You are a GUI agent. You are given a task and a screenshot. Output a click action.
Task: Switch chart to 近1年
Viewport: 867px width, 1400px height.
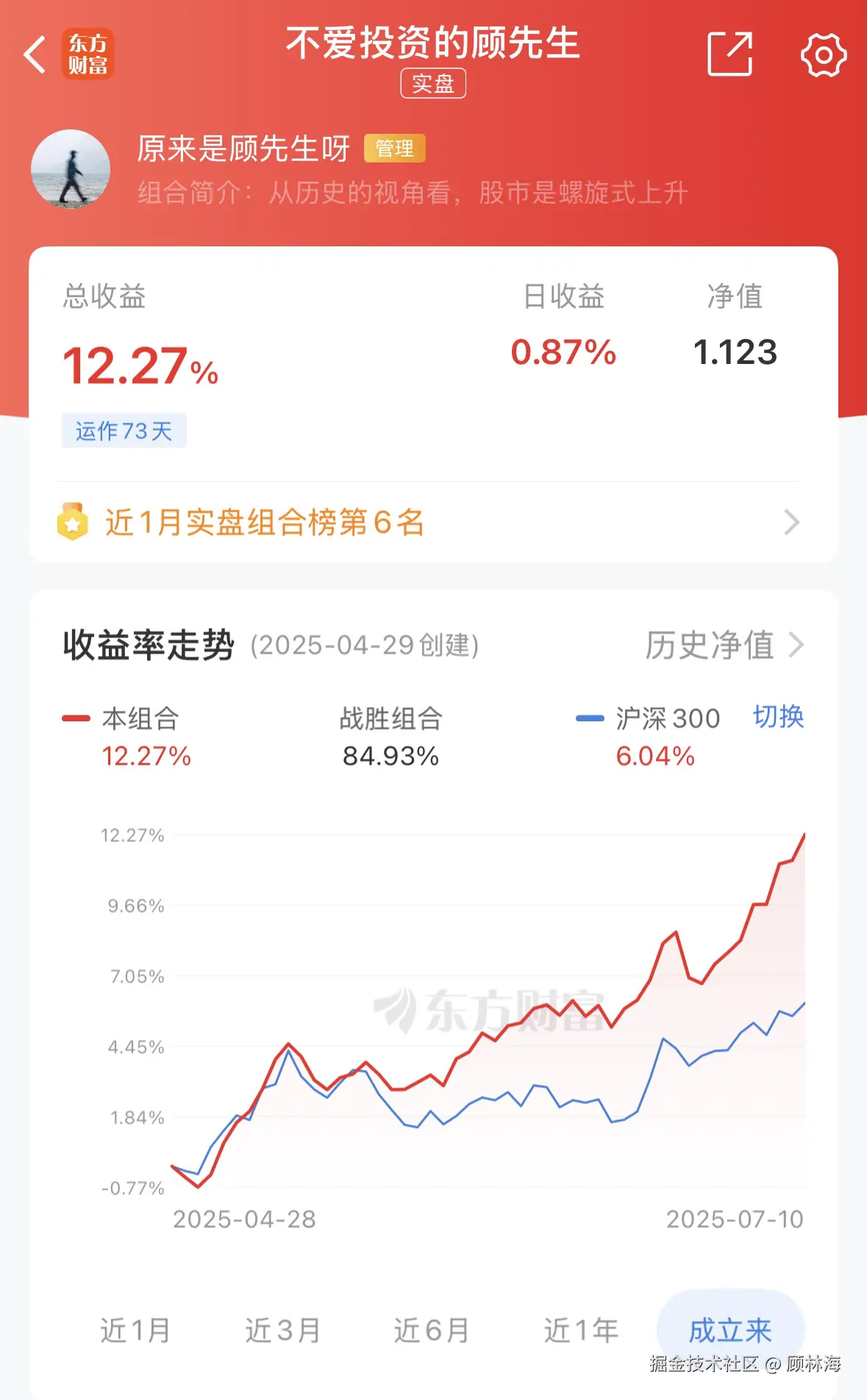[581, 1330]
